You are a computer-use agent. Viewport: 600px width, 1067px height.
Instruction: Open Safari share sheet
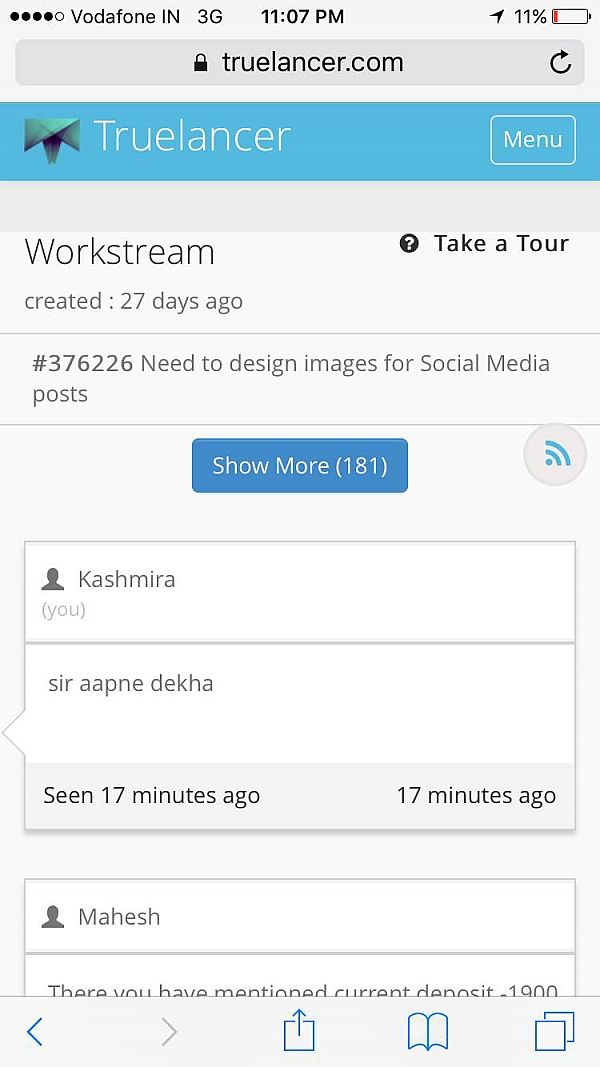click(x=299, y=1030)
